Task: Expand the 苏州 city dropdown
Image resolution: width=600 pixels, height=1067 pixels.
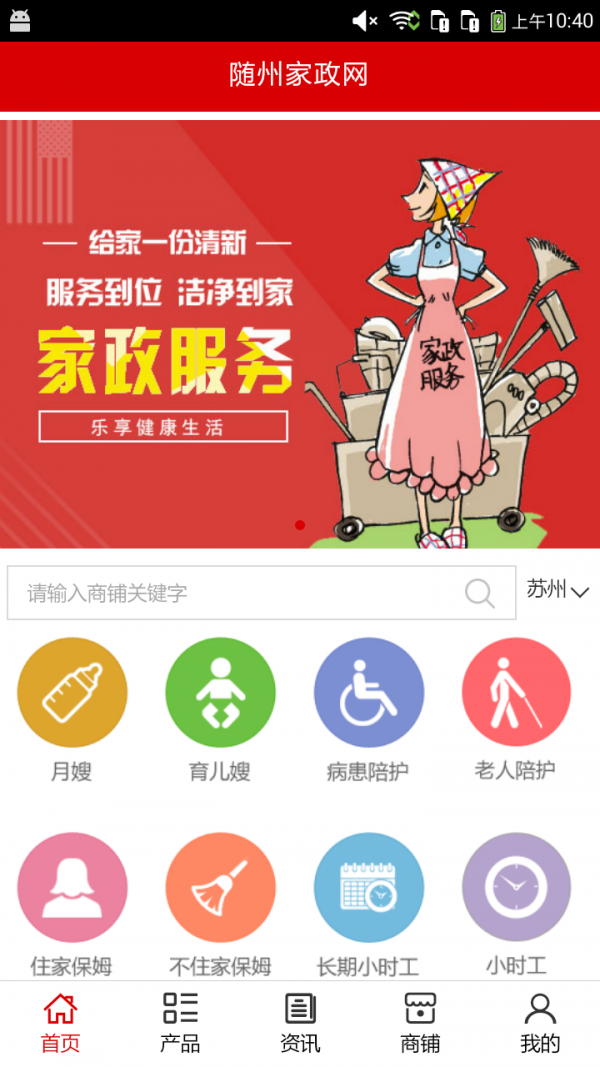Action: point(557,590)
